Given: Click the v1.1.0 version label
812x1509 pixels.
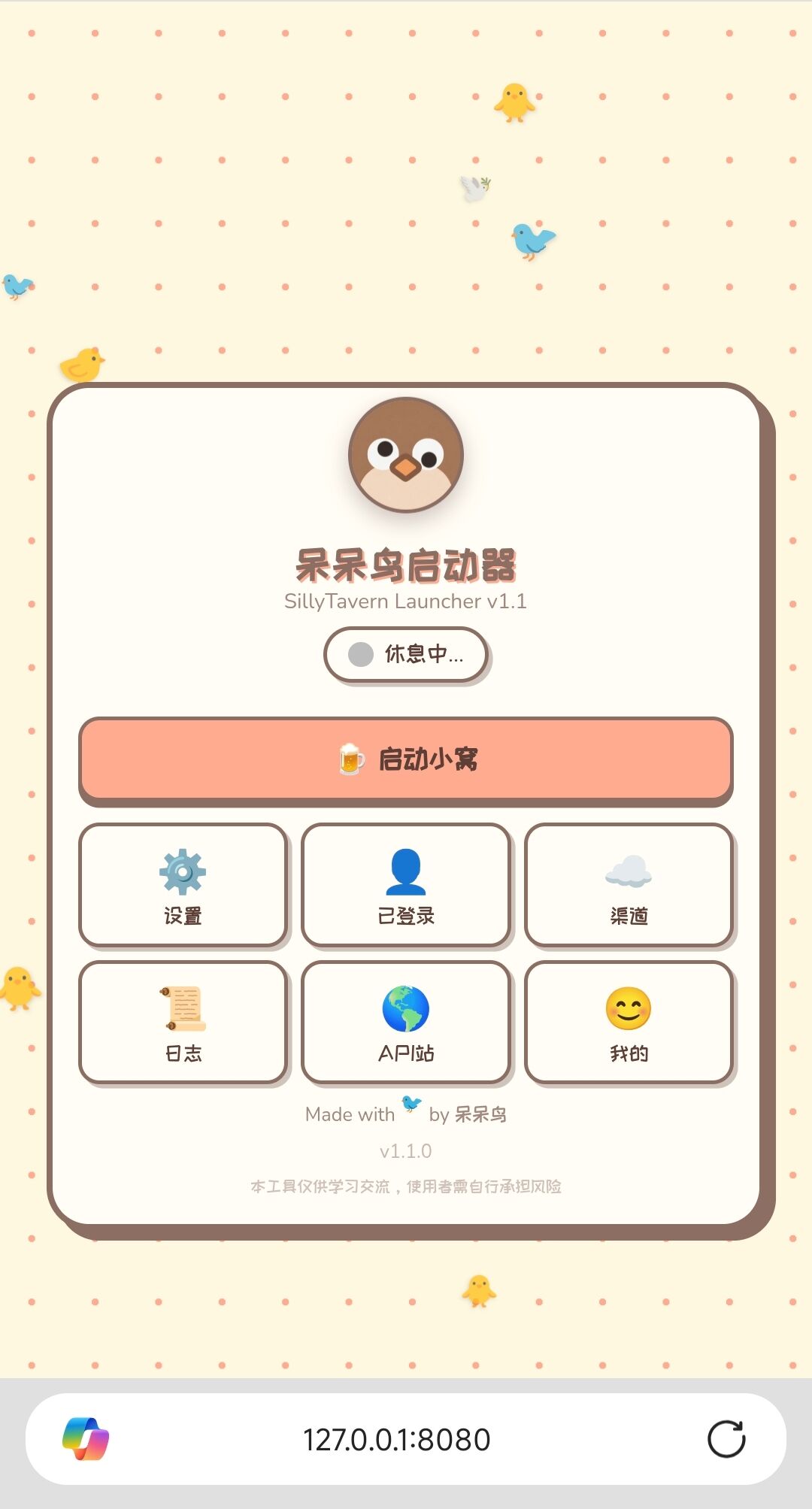Looking at the screenshot, I should click(405, 1150).
